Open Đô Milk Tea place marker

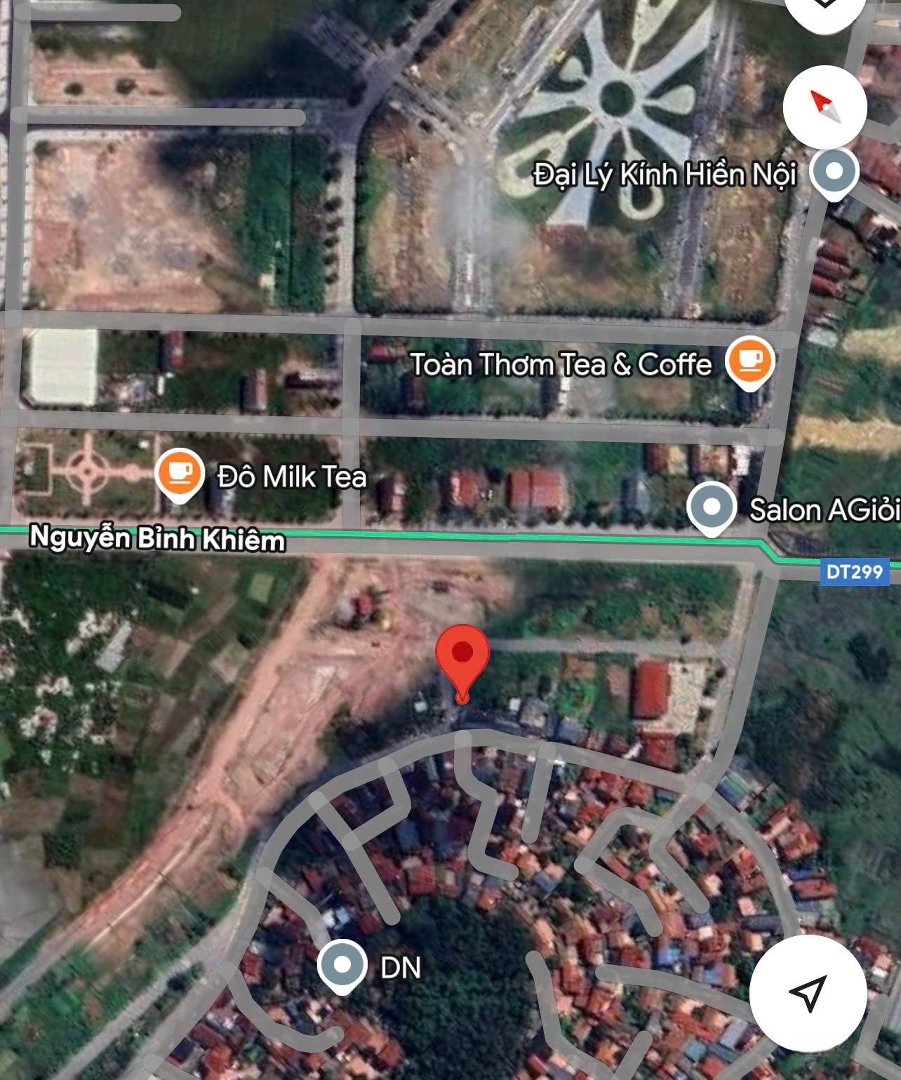click(x=179, y=473)
